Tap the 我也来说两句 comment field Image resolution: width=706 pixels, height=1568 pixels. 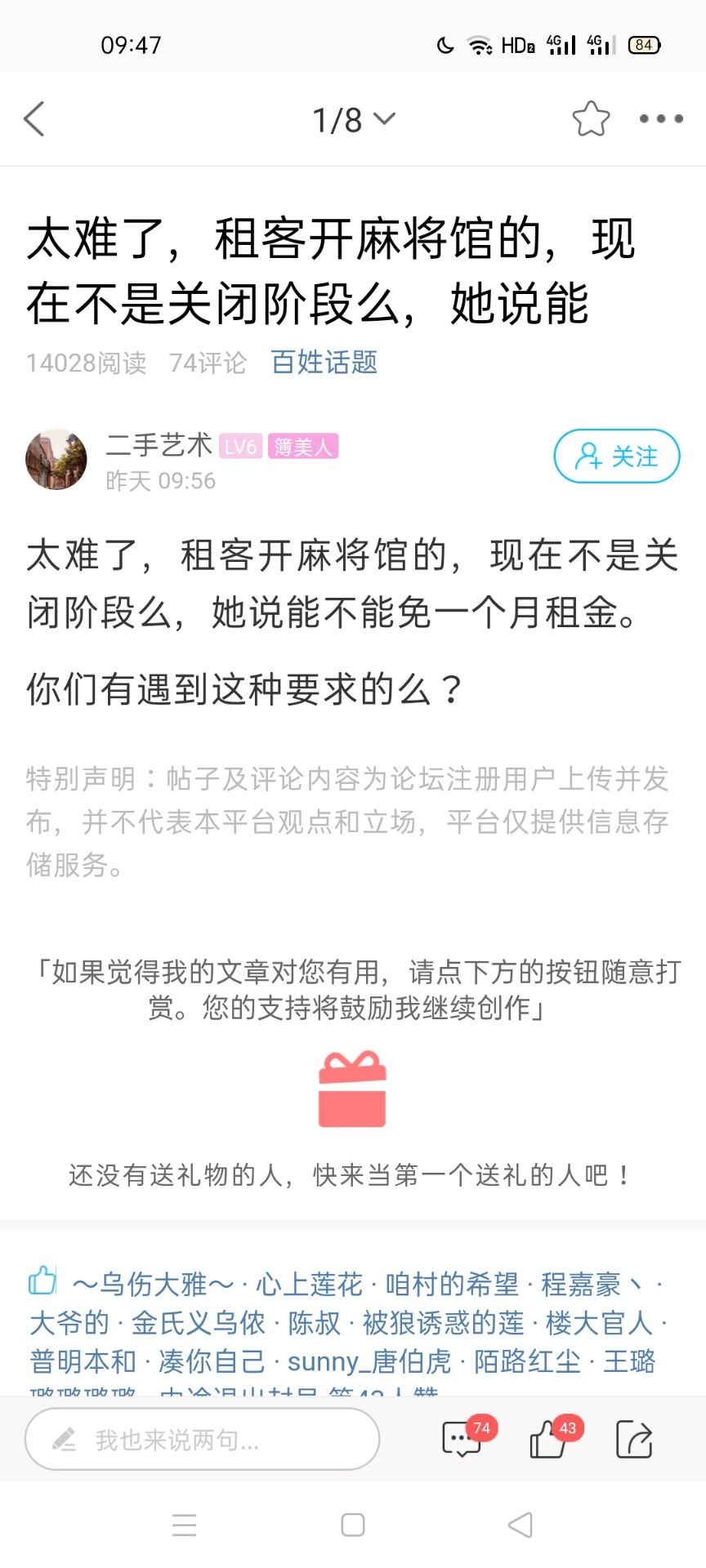203,1440
